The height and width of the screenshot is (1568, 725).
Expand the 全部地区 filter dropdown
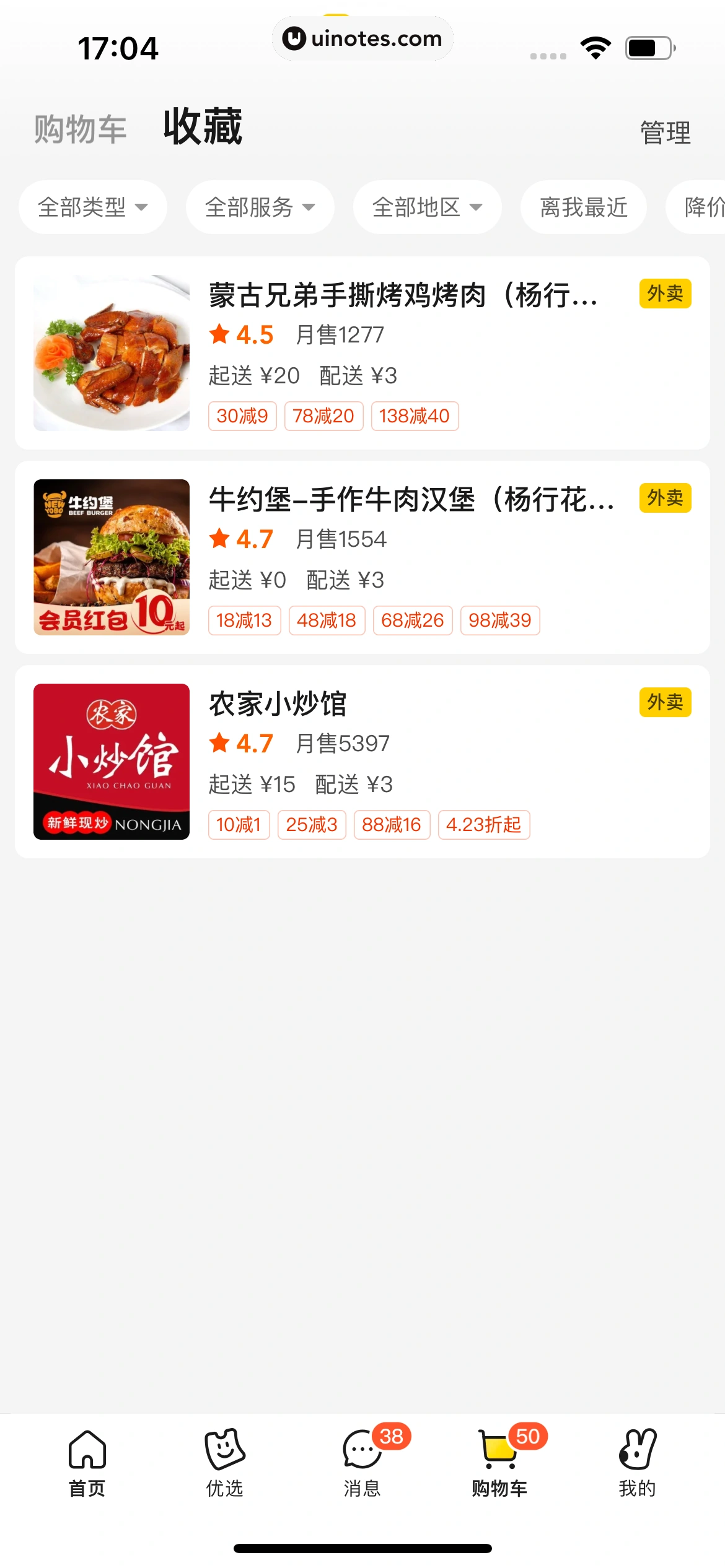tap(426, 207)
